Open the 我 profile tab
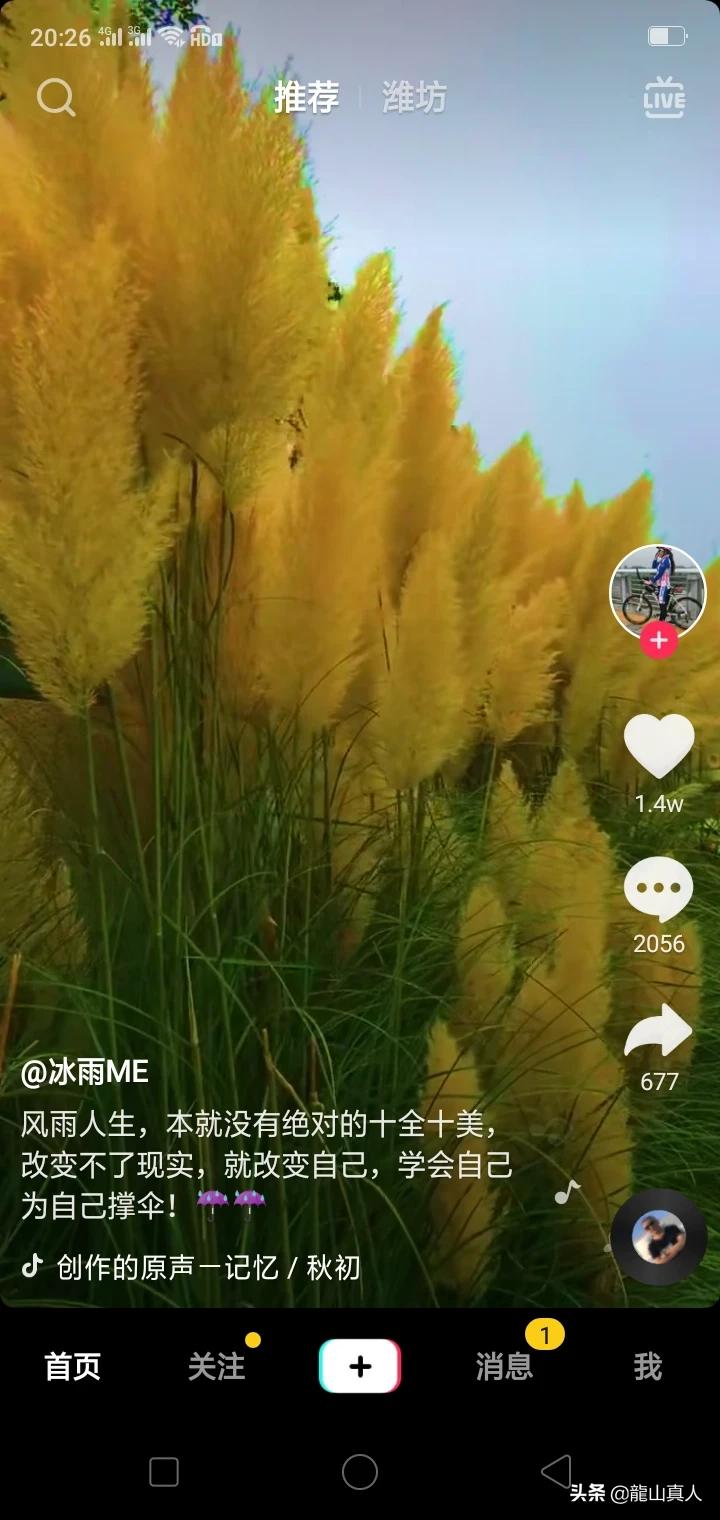 click(648, 1366)
